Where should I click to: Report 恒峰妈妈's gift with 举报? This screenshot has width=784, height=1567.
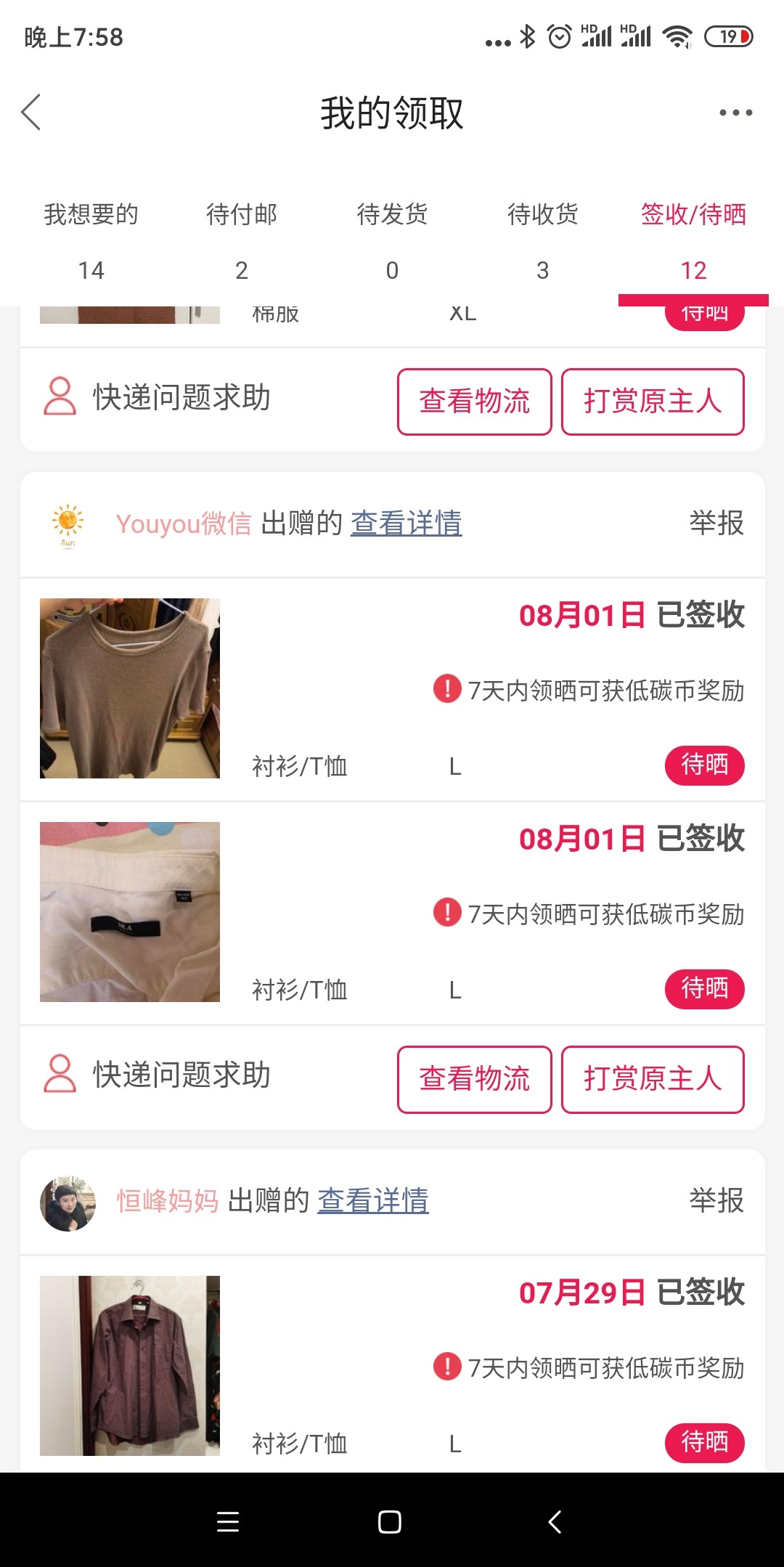(716, 1201)
